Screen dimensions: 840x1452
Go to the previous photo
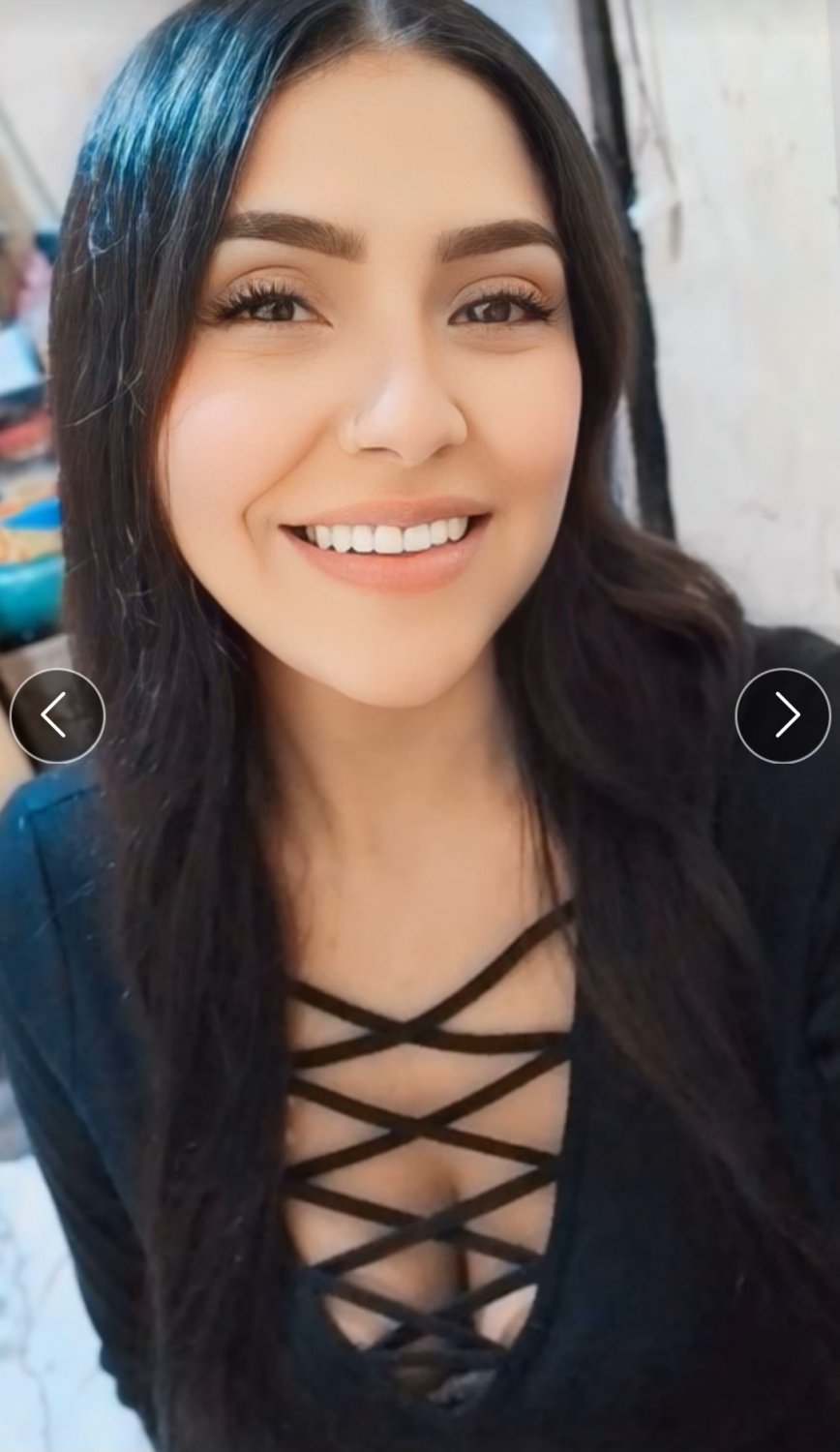point(57,715)
